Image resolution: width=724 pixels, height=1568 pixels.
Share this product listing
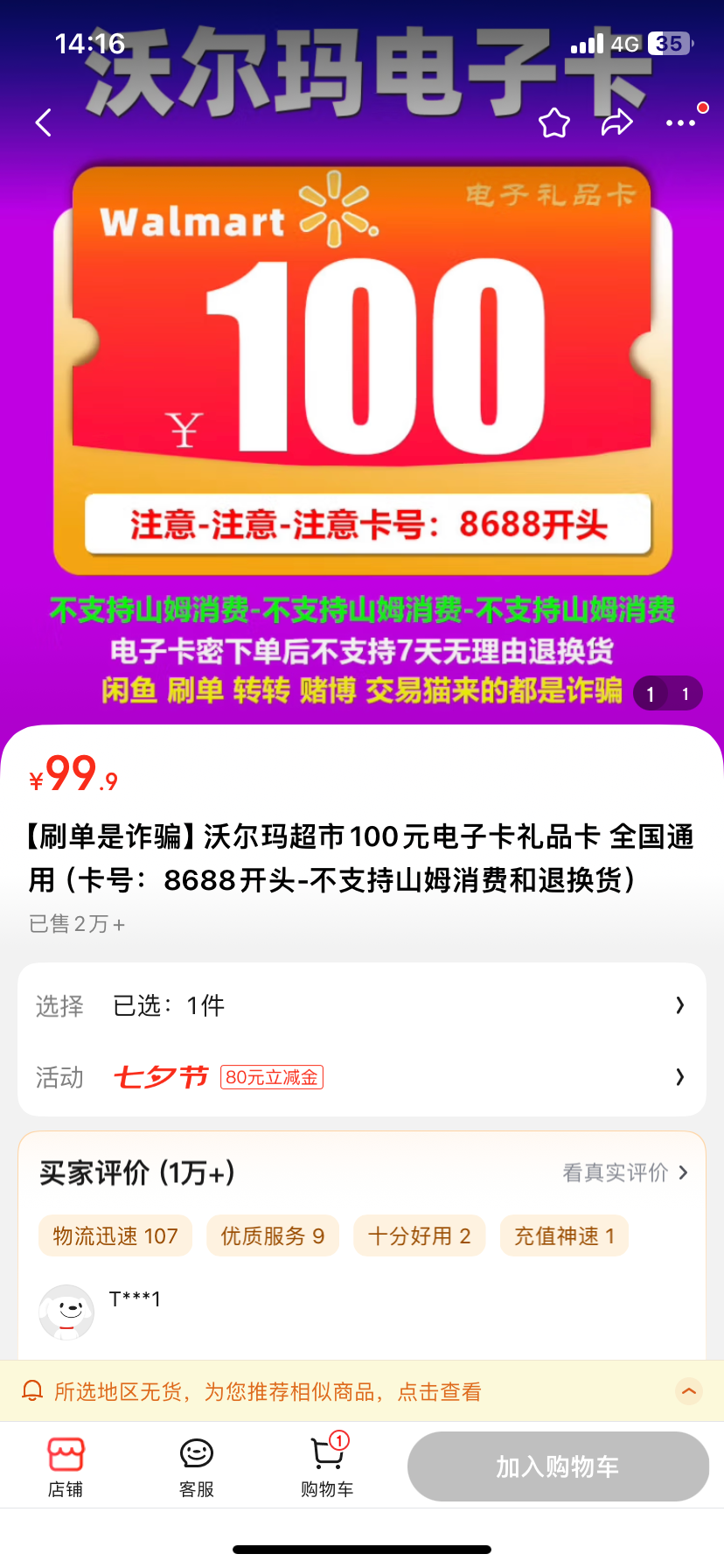(x=616, y=123)
